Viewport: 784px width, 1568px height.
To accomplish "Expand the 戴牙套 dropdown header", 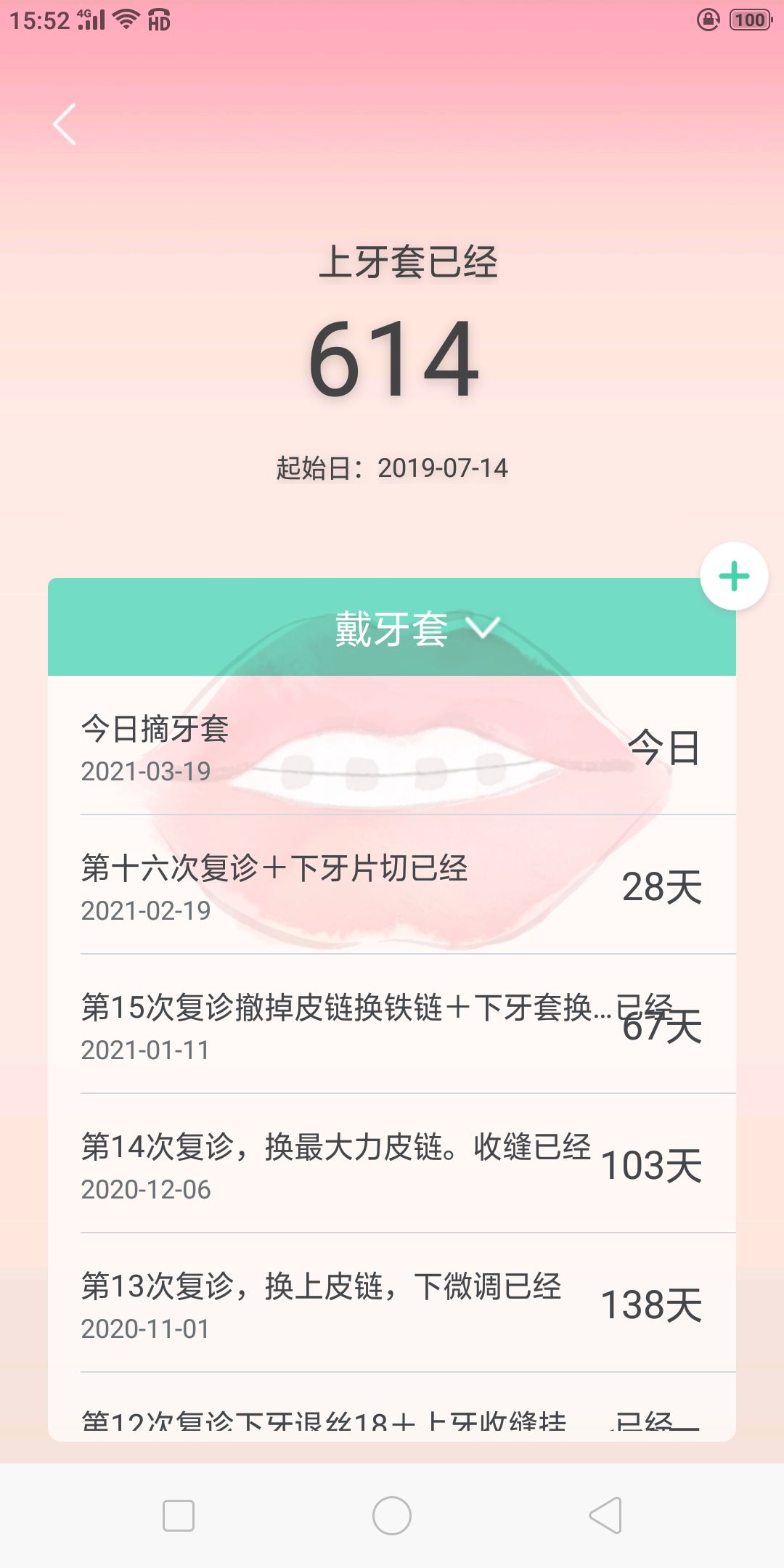I will (392, 628).
